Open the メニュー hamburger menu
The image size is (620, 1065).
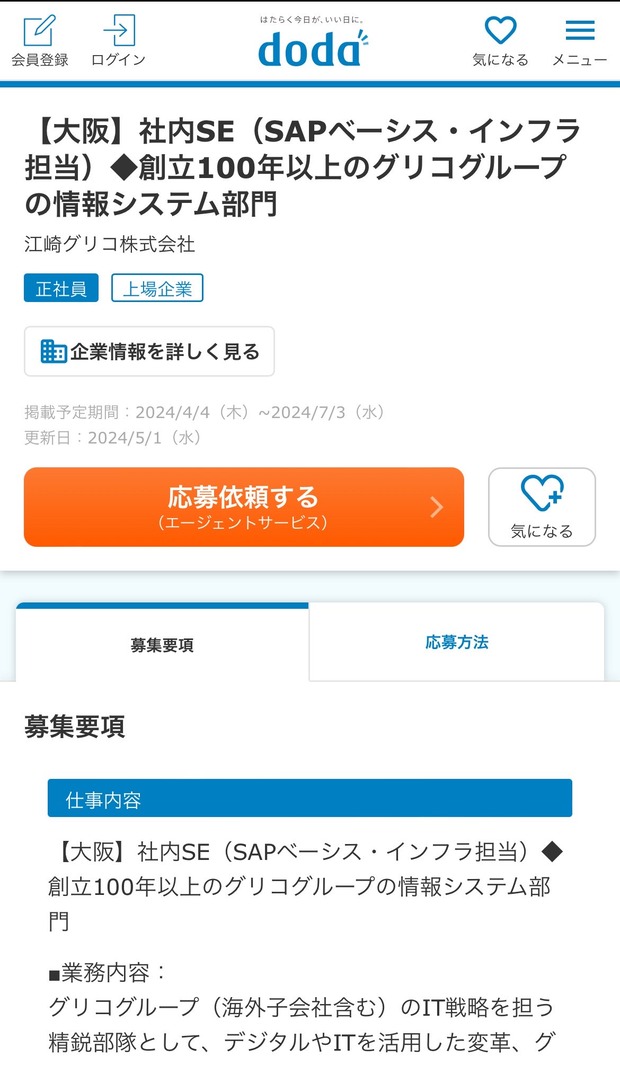tap(580, 41)
